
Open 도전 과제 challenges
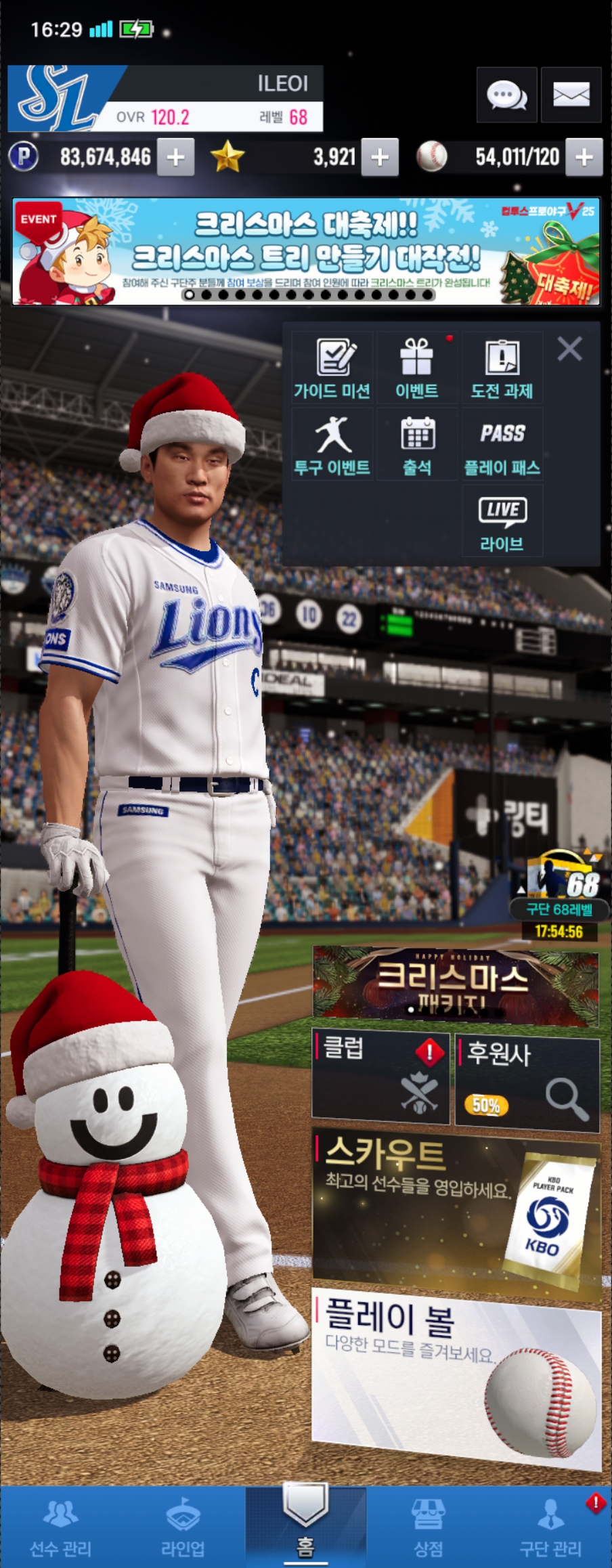502,368
